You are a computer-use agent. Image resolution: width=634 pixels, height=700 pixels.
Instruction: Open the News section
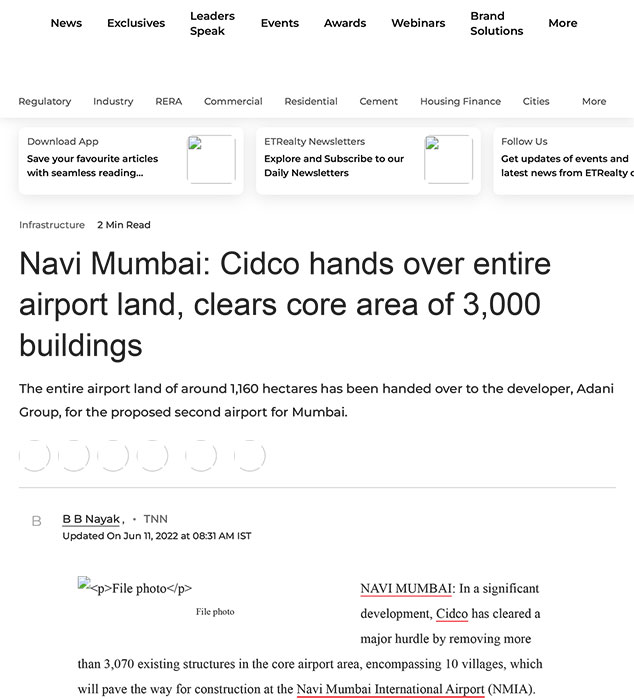pos(66,23)
